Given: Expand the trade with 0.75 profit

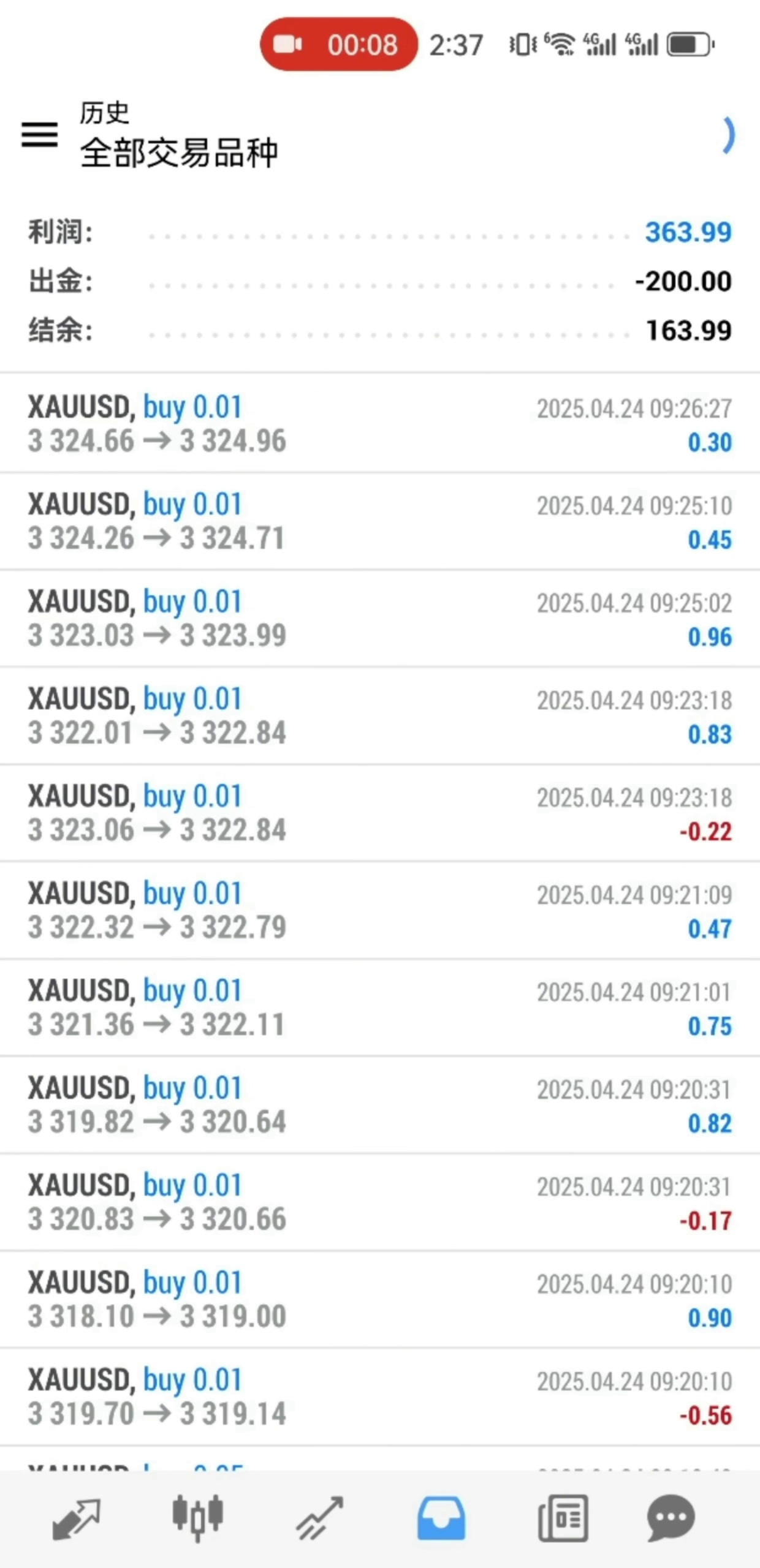Looking at the screenshot, I should click(380, 1008).
